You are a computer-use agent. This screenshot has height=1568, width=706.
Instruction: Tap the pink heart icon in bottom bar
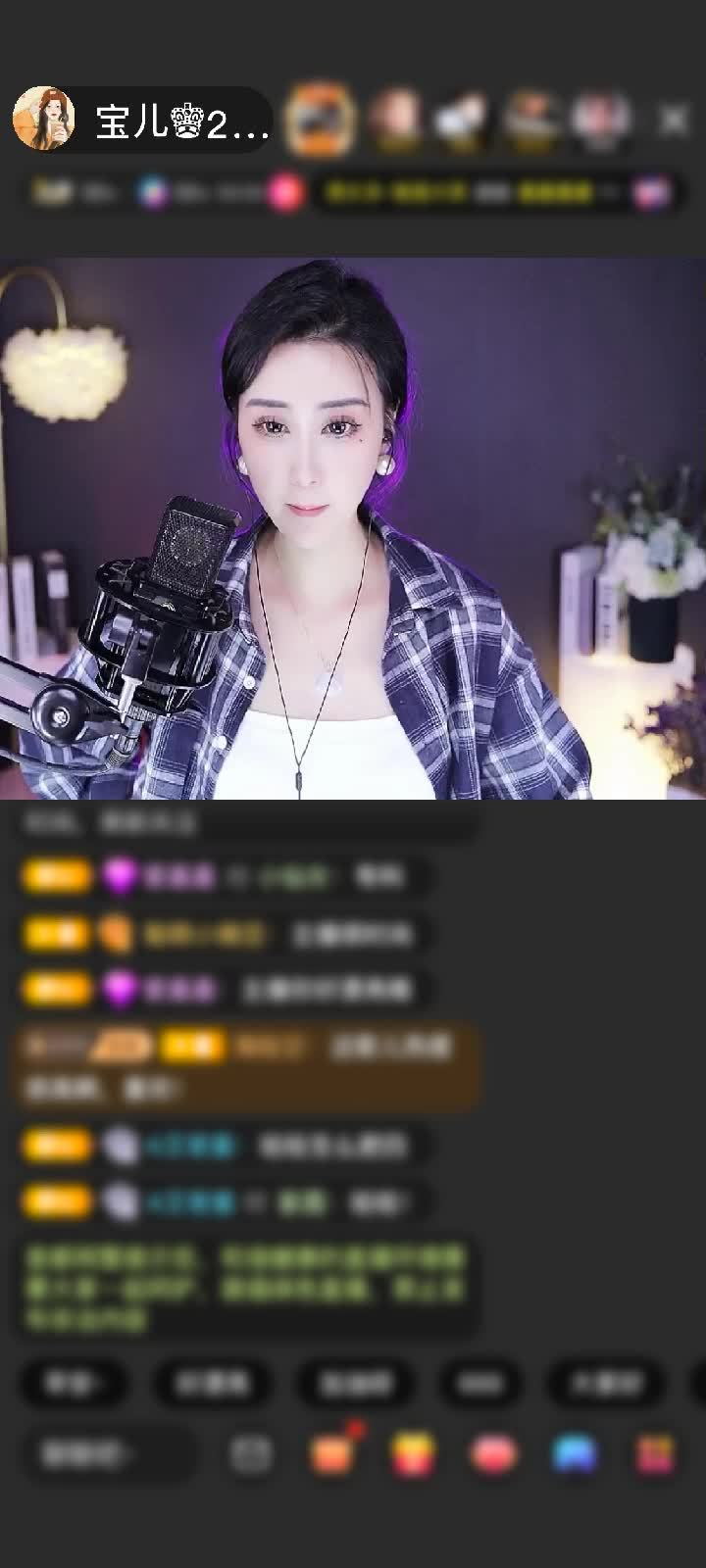493,1454
